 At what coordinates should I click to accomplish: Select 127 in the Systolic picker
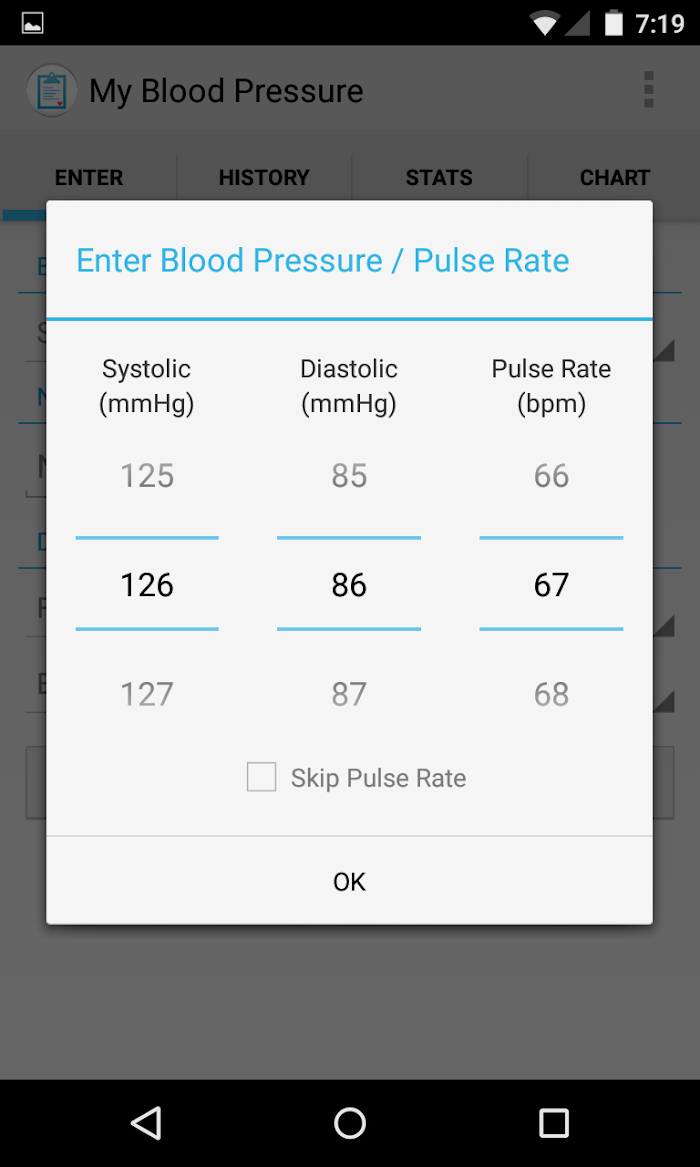click(x=147, y=694)
